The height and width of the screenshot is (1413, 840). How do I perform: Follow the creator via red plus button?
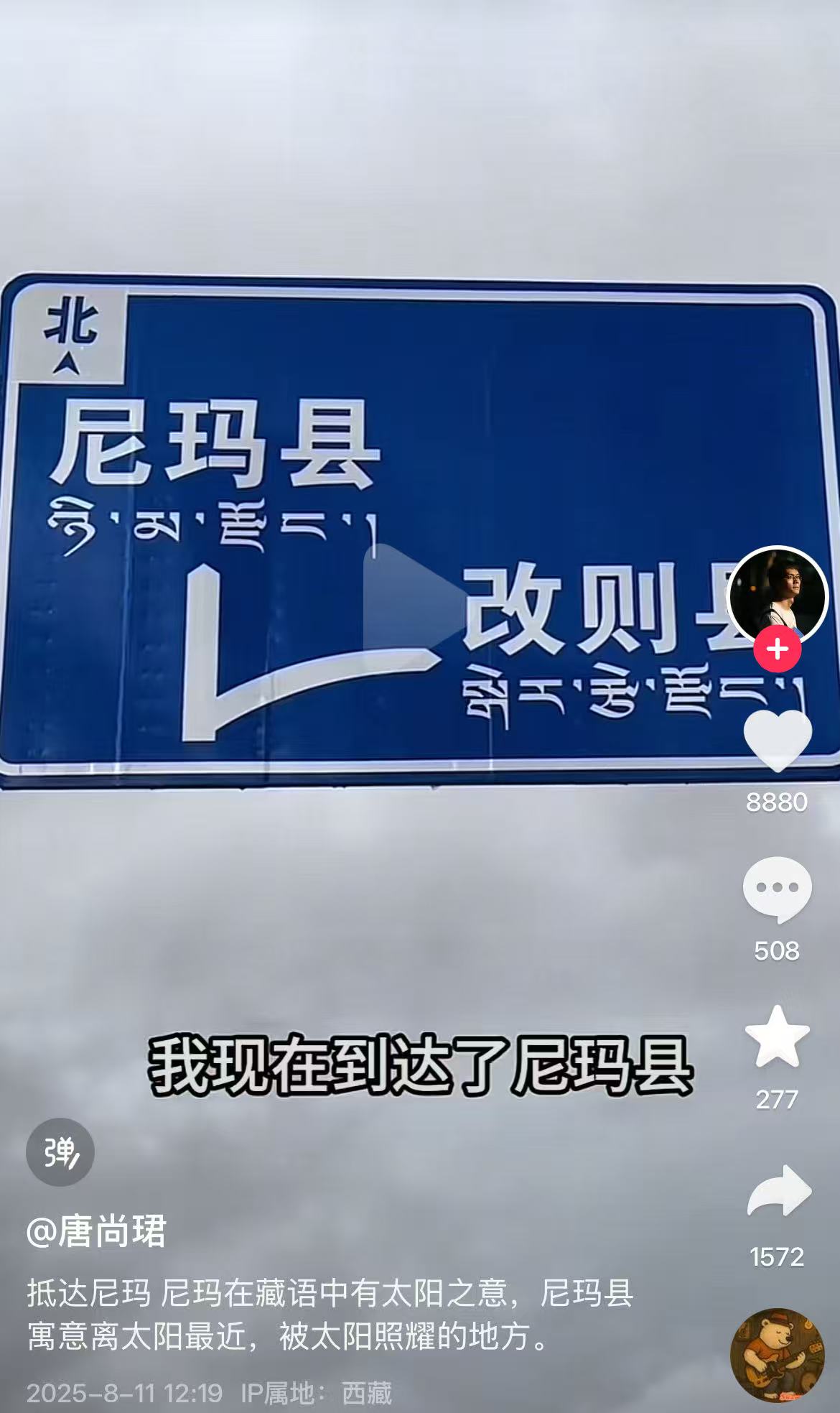point(777,649)
